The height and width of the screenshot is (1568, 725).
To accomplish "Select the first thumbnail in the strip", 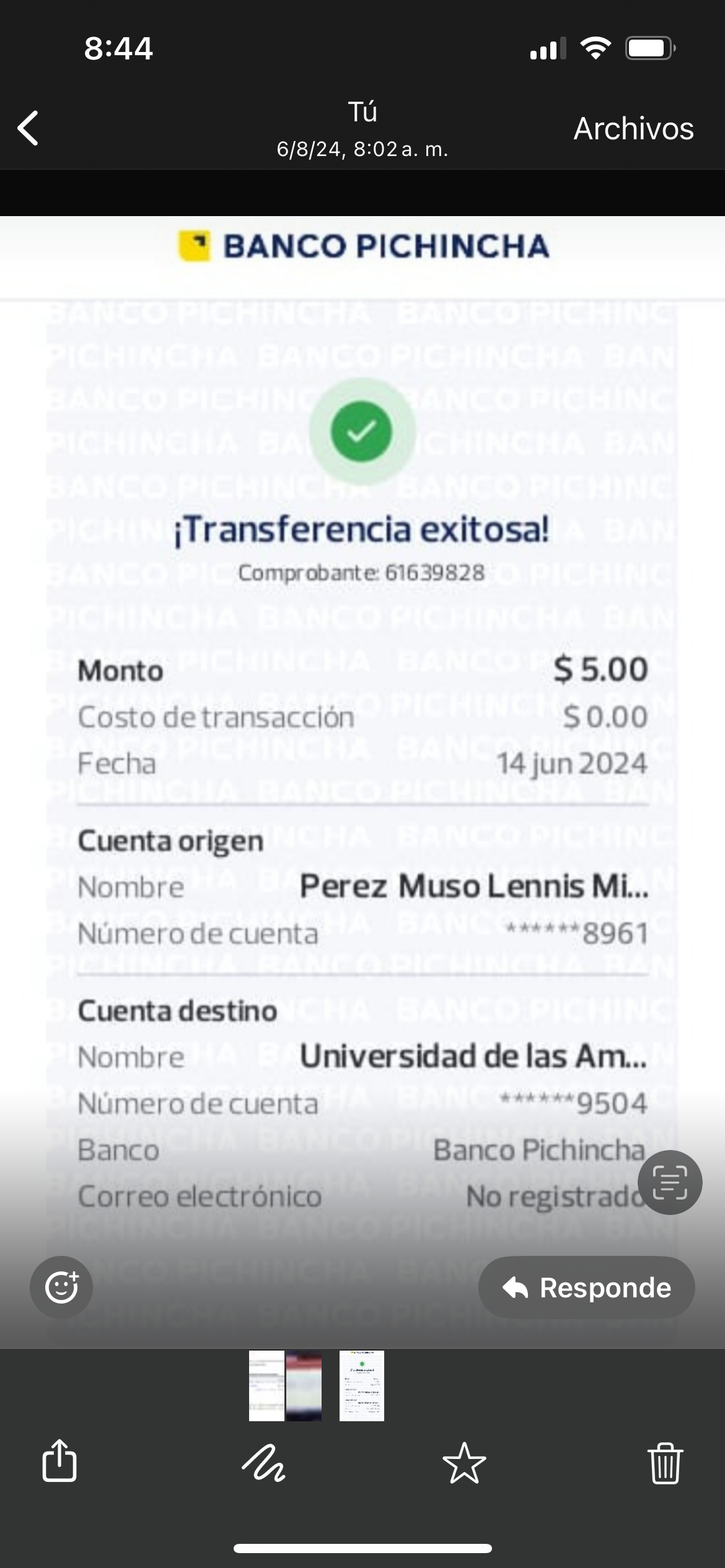I will [x=285, y=1386].
